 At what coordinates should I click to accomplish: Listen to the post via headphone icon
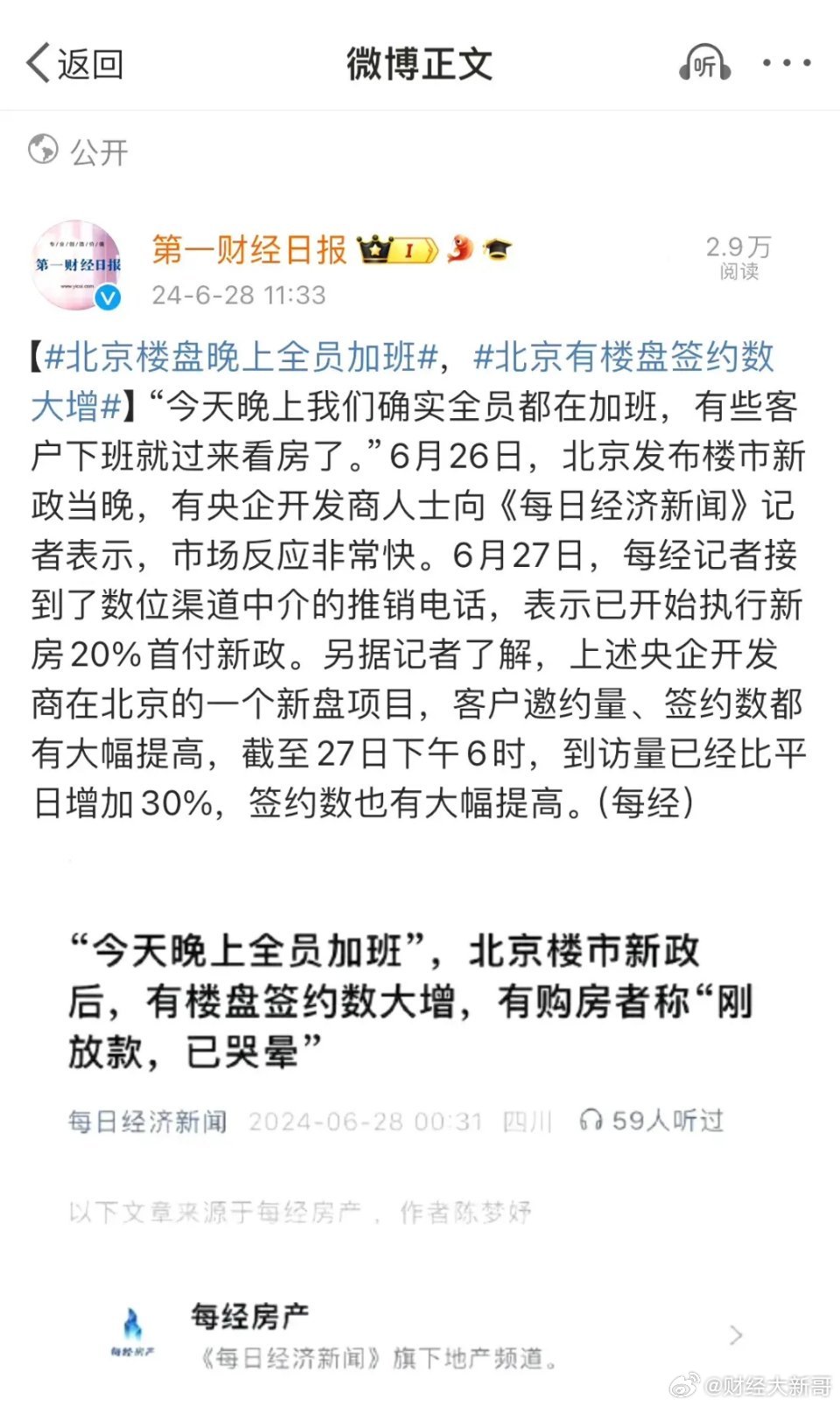click(x=704, y=63)
